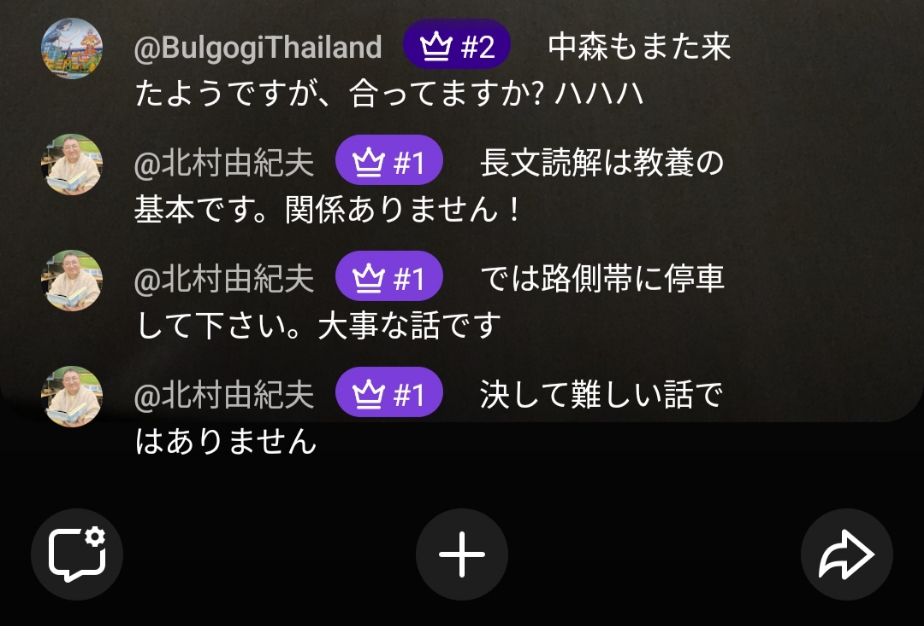Tap the #2 crown badge
This screenshot has width=924, height=626.
click(x=457, y=46)
